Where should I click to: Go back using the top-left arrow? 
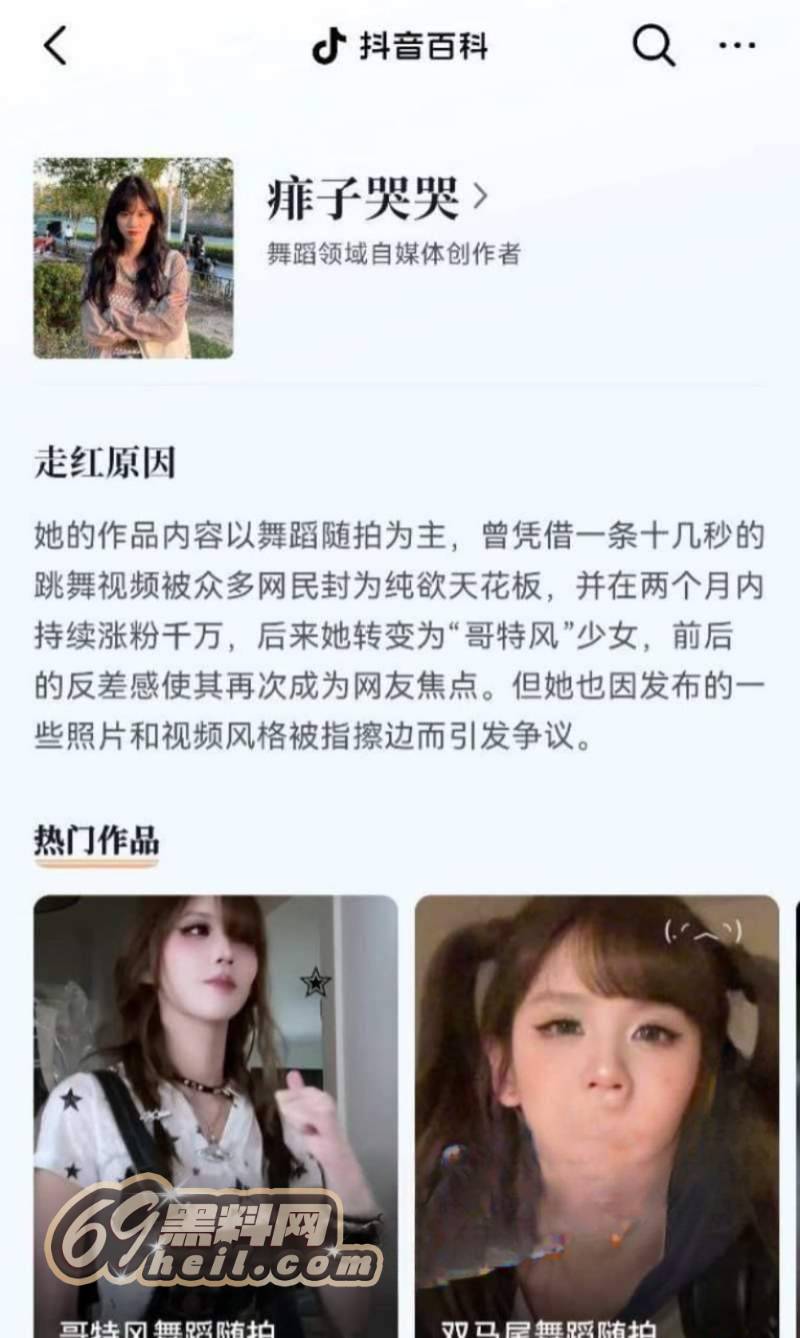tap(55, 46)
